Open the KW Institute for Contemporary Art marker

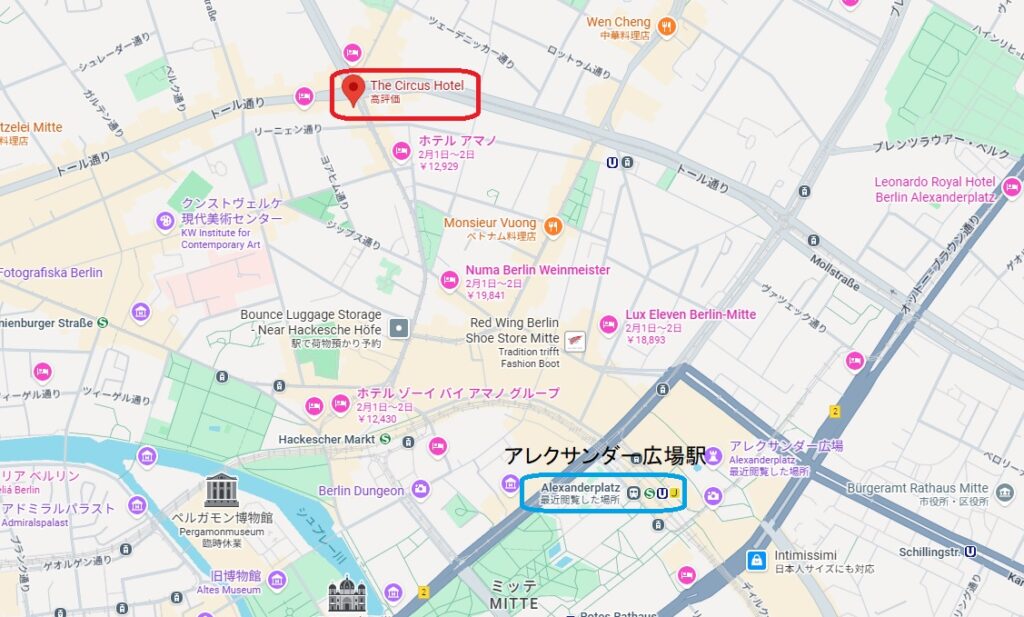(164, 219)
